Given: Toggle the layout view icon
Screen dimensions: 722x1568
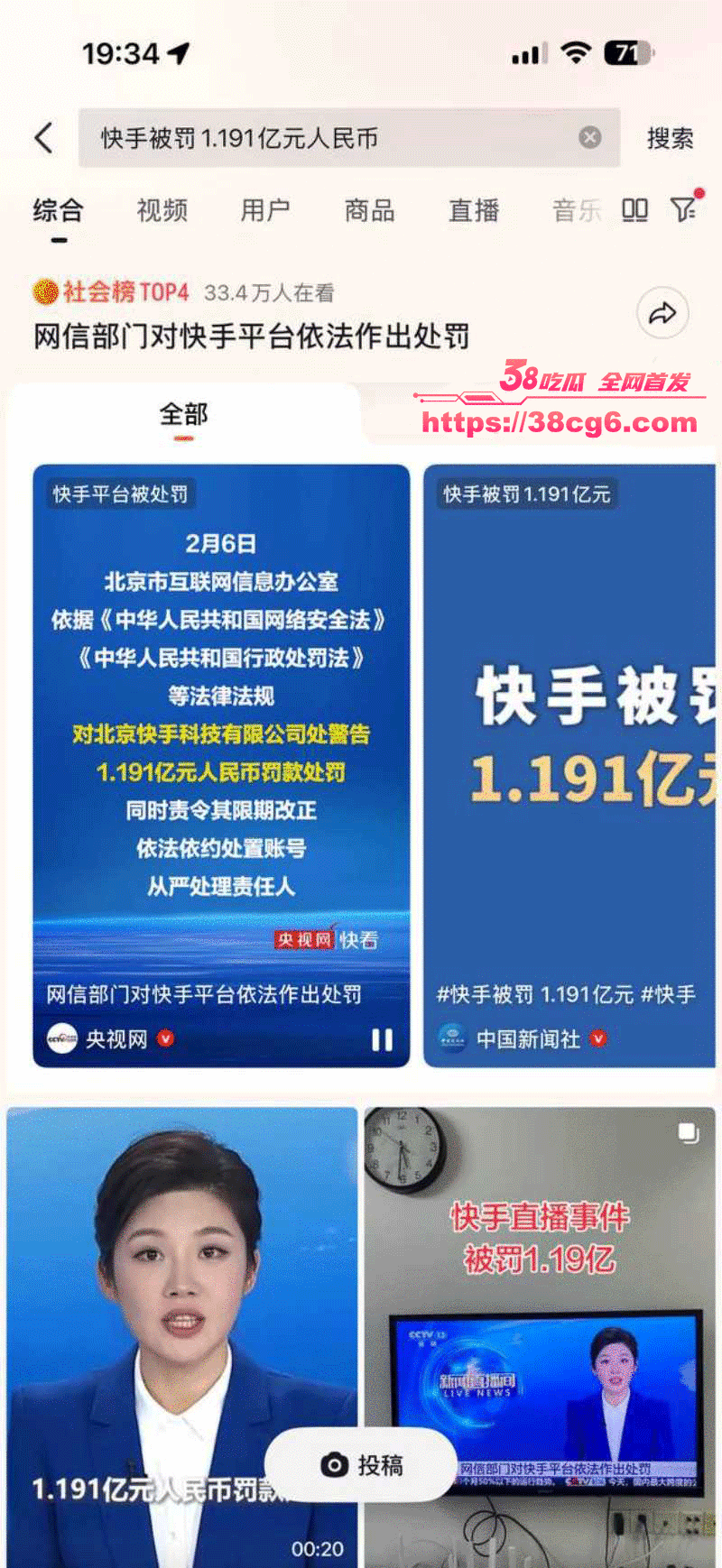Looking at the screenshot, I should [634, 210].
